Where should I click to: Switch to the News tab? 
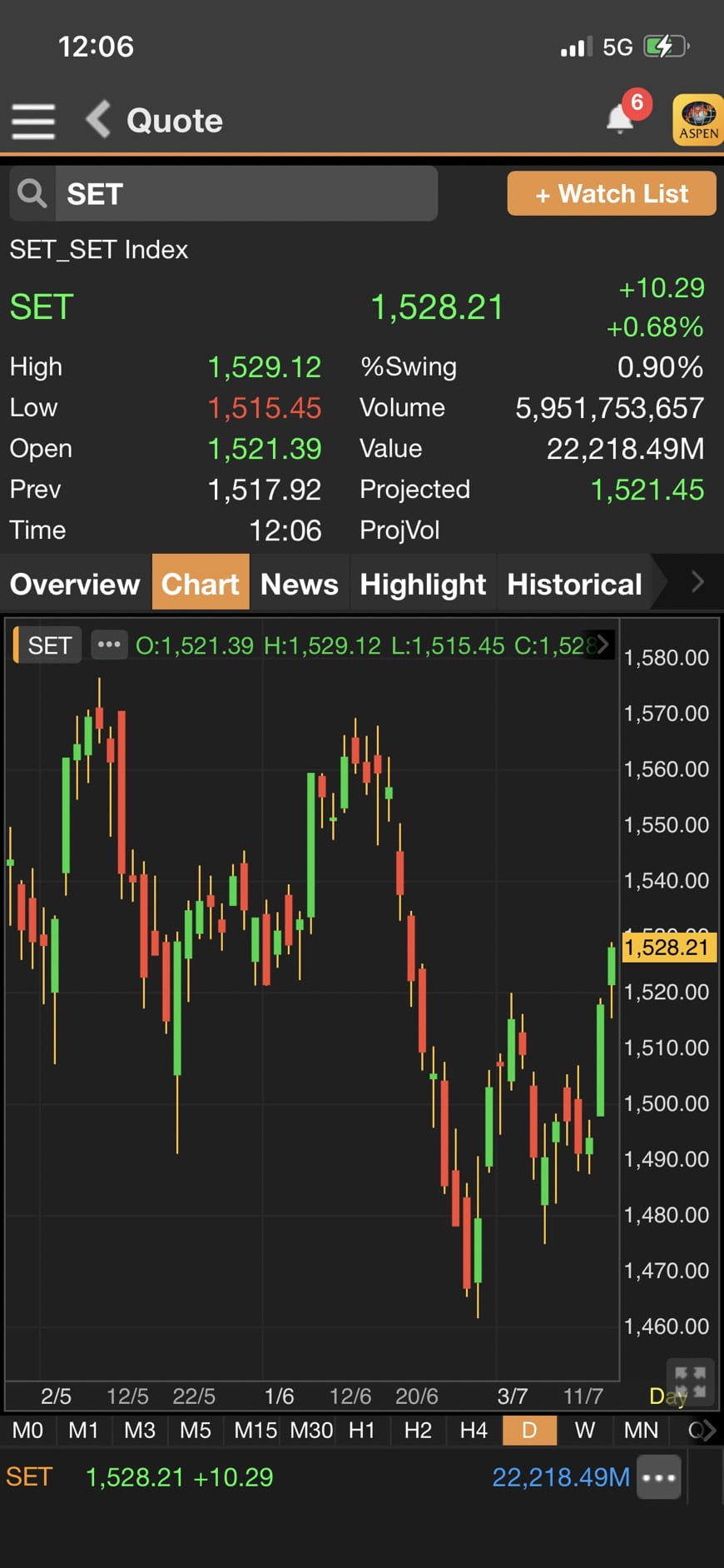[299, 584]
